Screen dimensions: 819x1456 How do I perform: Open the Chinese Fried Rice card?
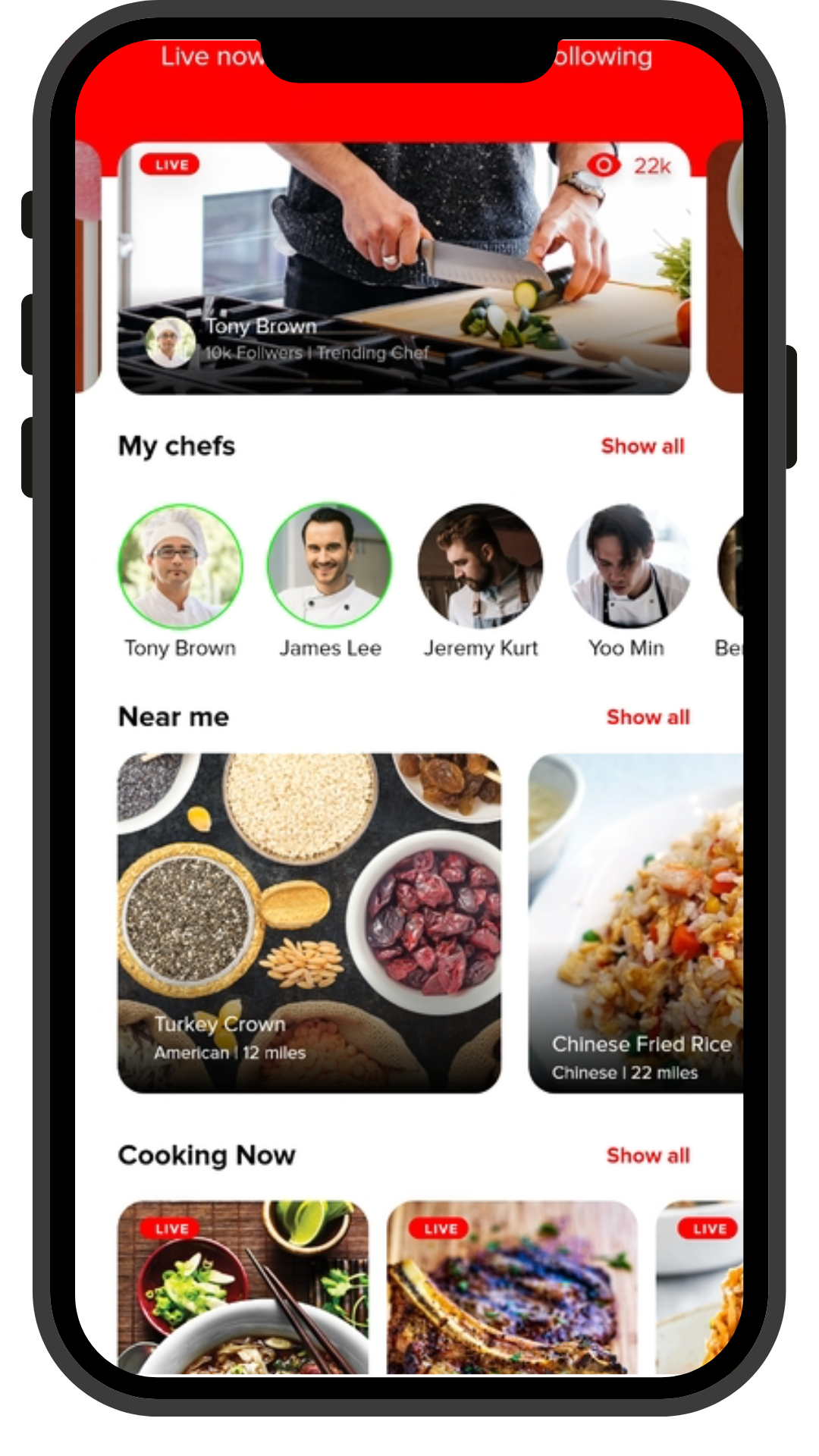point(635,922)
